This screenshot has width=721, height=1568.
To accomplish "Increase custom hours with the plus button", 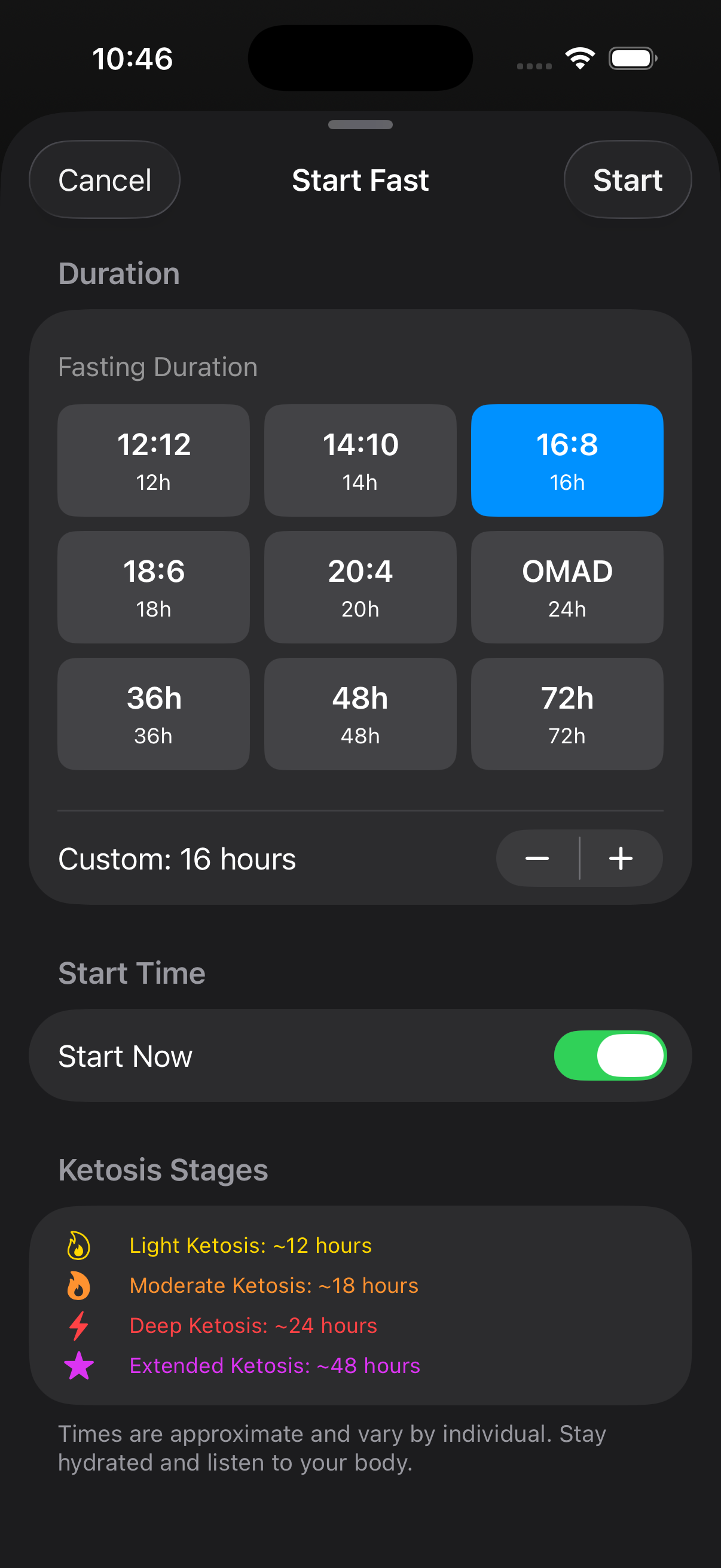I will pos(621,858).
